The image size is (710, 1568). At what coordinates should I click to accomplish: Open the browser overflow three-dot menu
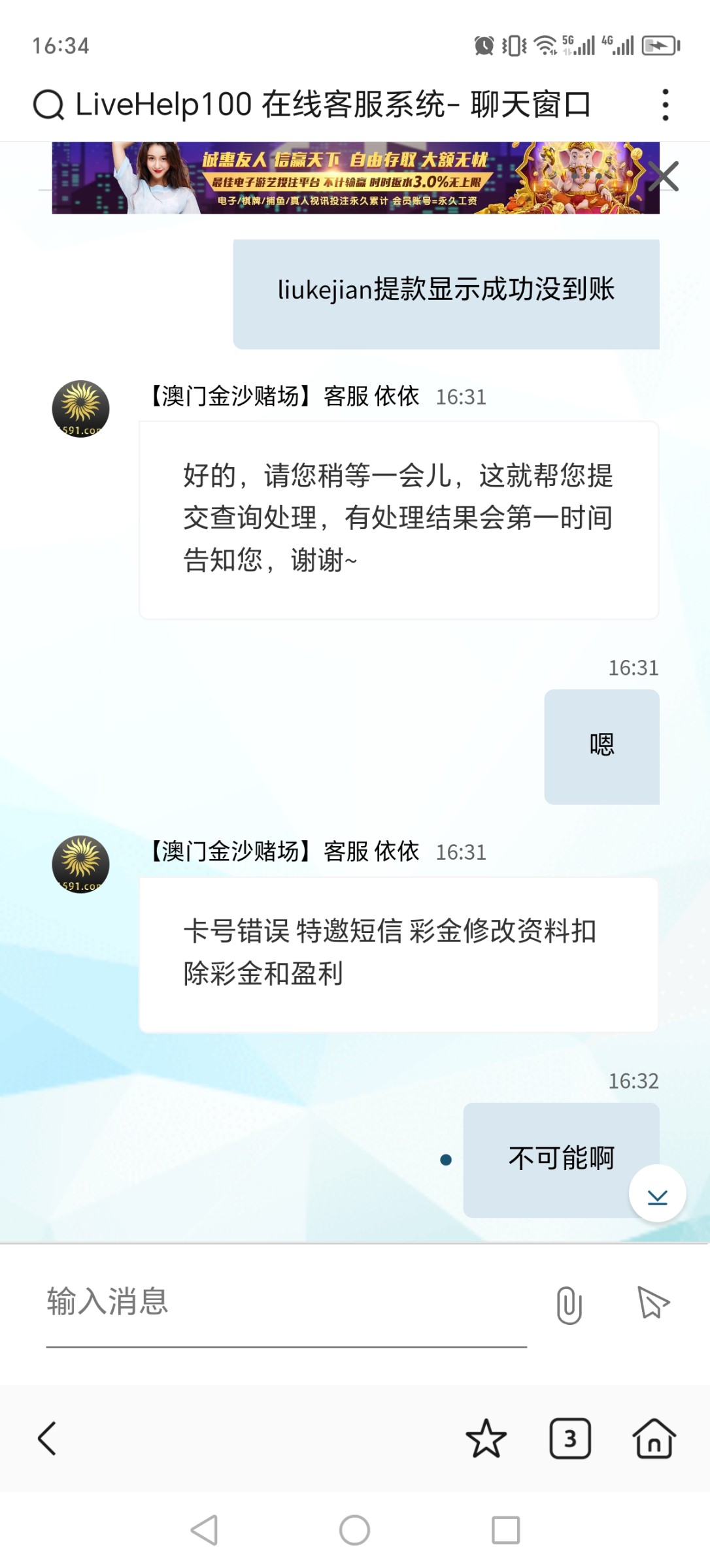(666, 105)
